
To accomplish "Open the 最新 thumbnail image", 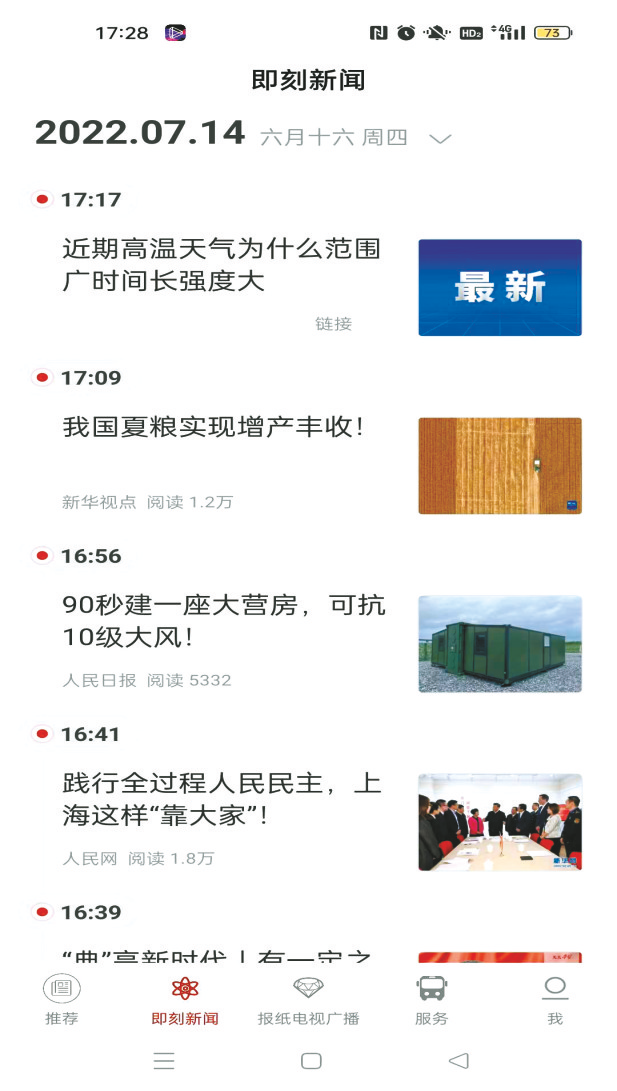I will click(499, 287).
